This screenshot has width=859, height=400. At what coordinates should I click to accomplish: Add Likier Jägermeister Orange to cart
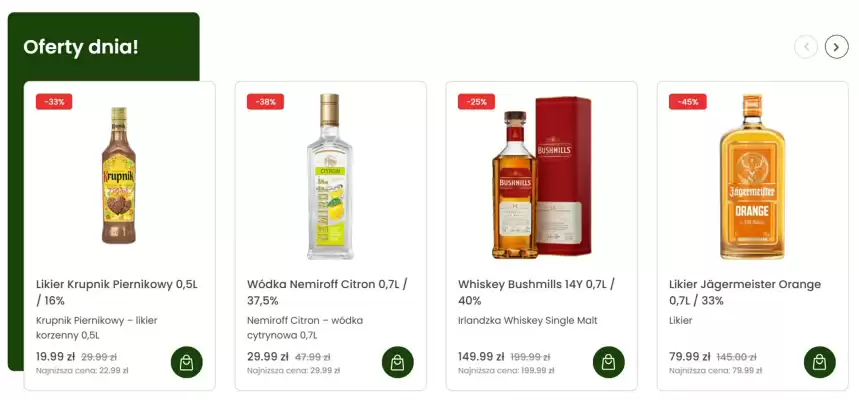(819, 362)
